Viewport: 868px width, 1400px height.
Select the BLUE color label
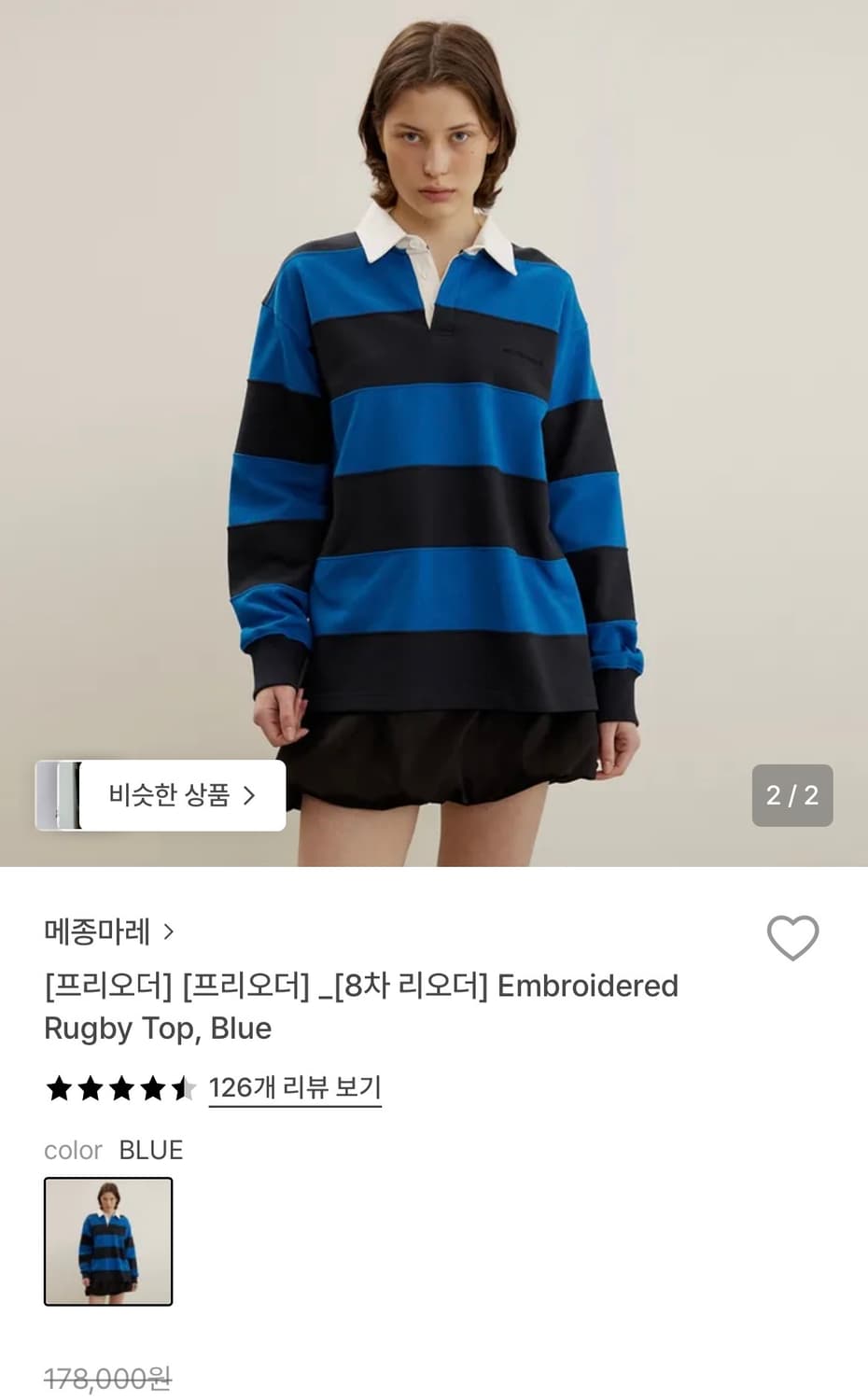coord(150,1150)
